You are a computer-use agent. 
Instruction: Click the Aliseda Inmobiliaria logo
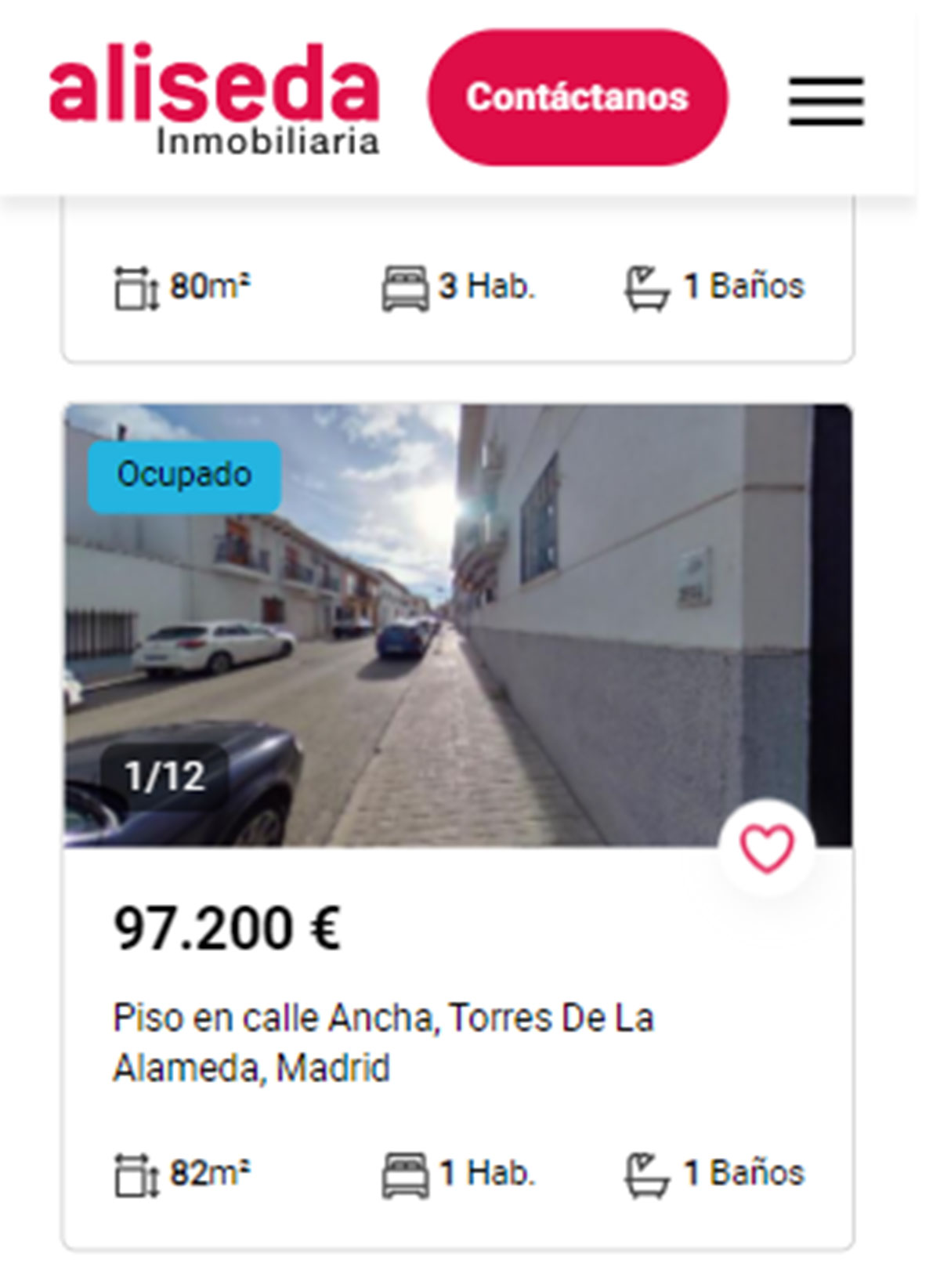pos(211,98)
